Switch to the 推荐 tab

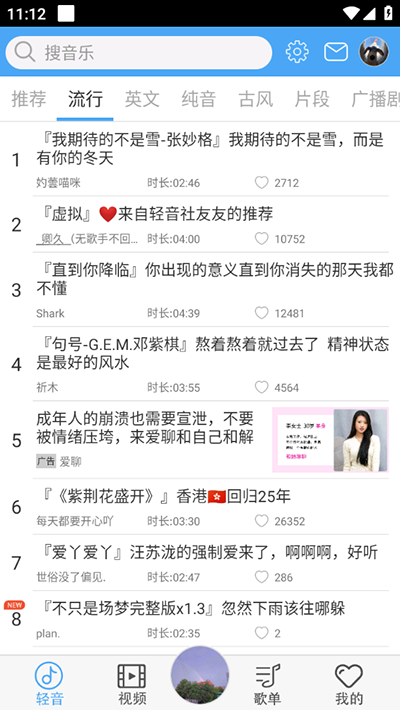pos(29,99)
